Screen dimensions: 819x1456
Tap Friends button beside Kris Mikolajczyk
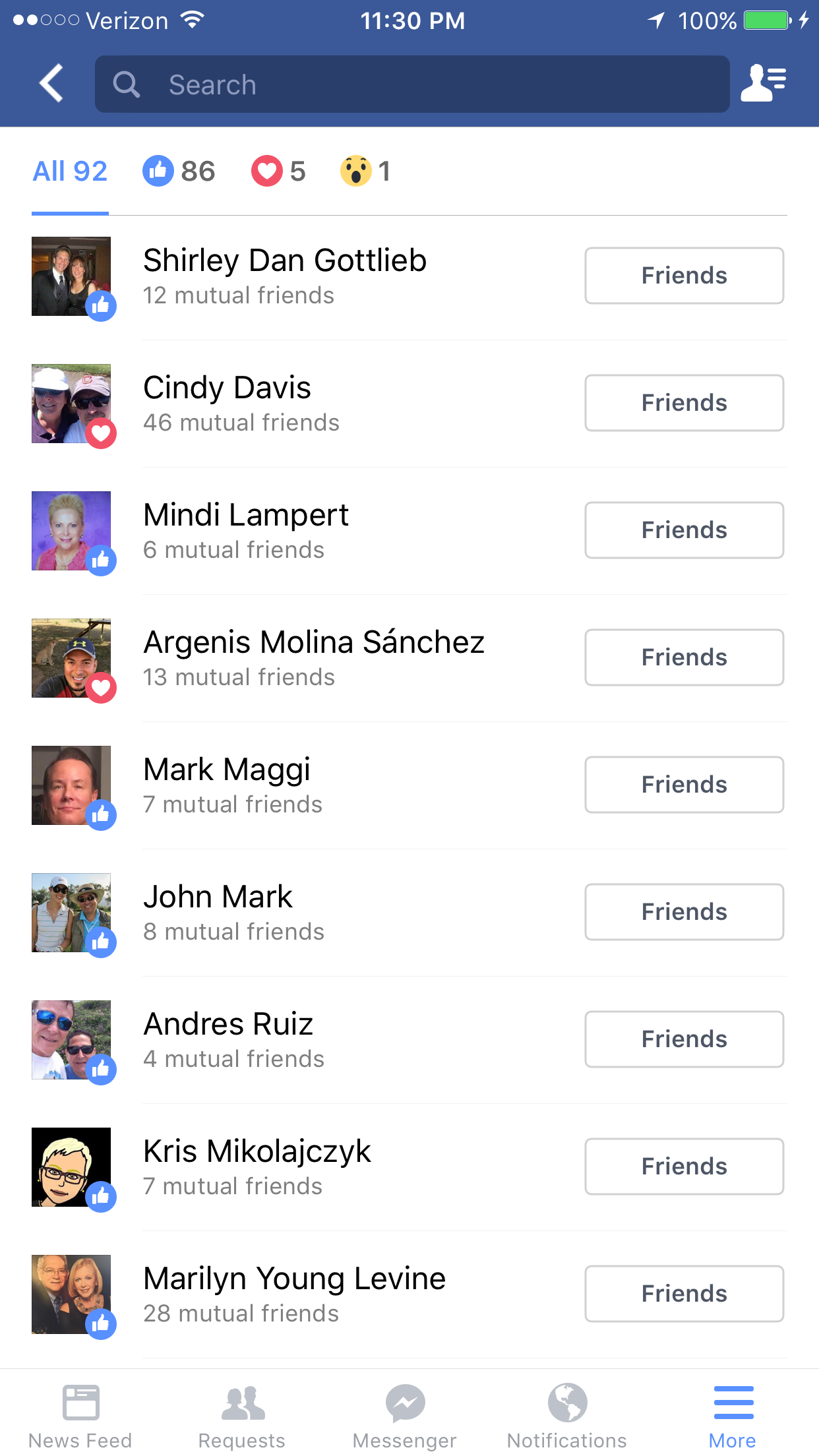(684, 1167)
